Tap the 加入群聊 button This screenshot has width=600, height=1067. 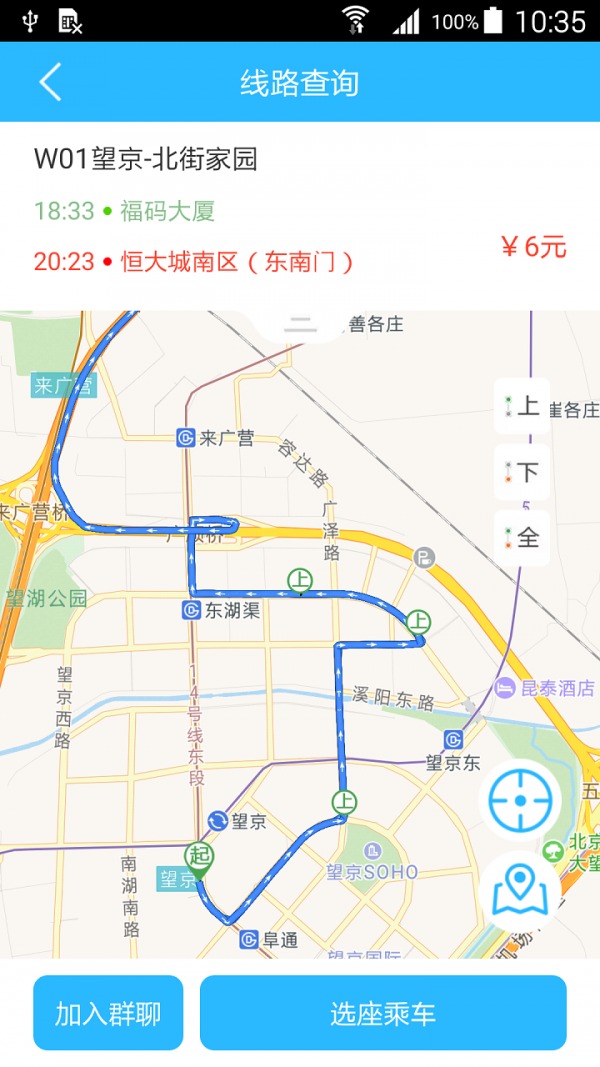(x=108, y=1013)
